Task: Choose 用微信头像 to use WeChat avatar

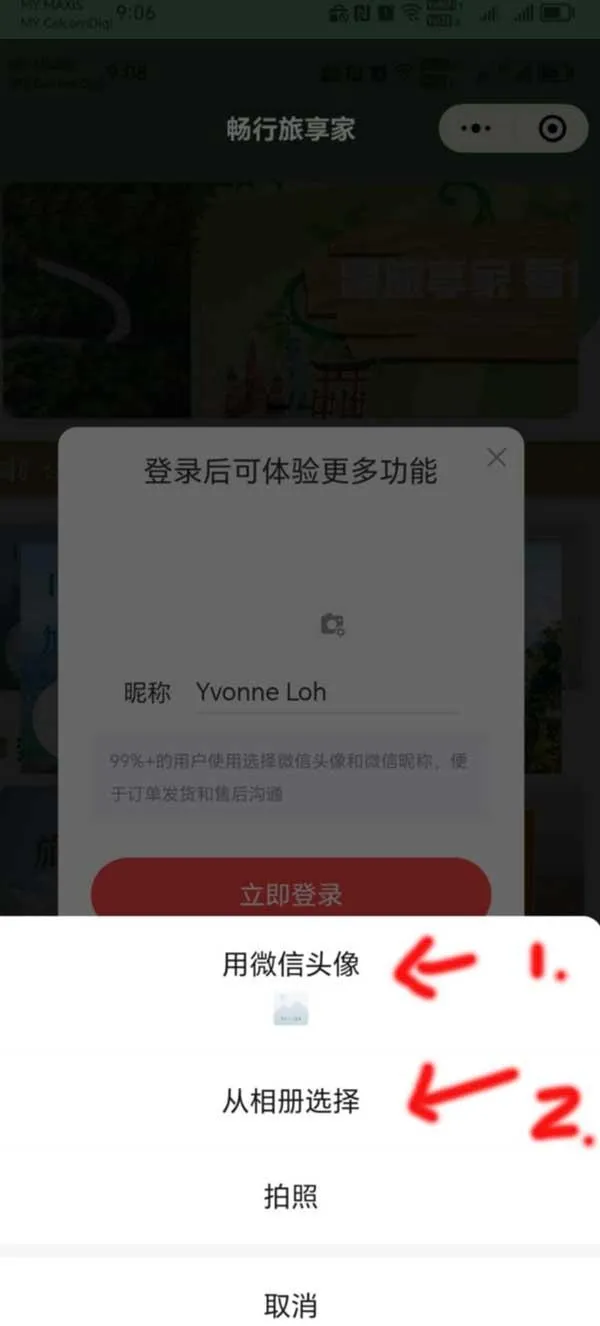Action: point(290,965)
